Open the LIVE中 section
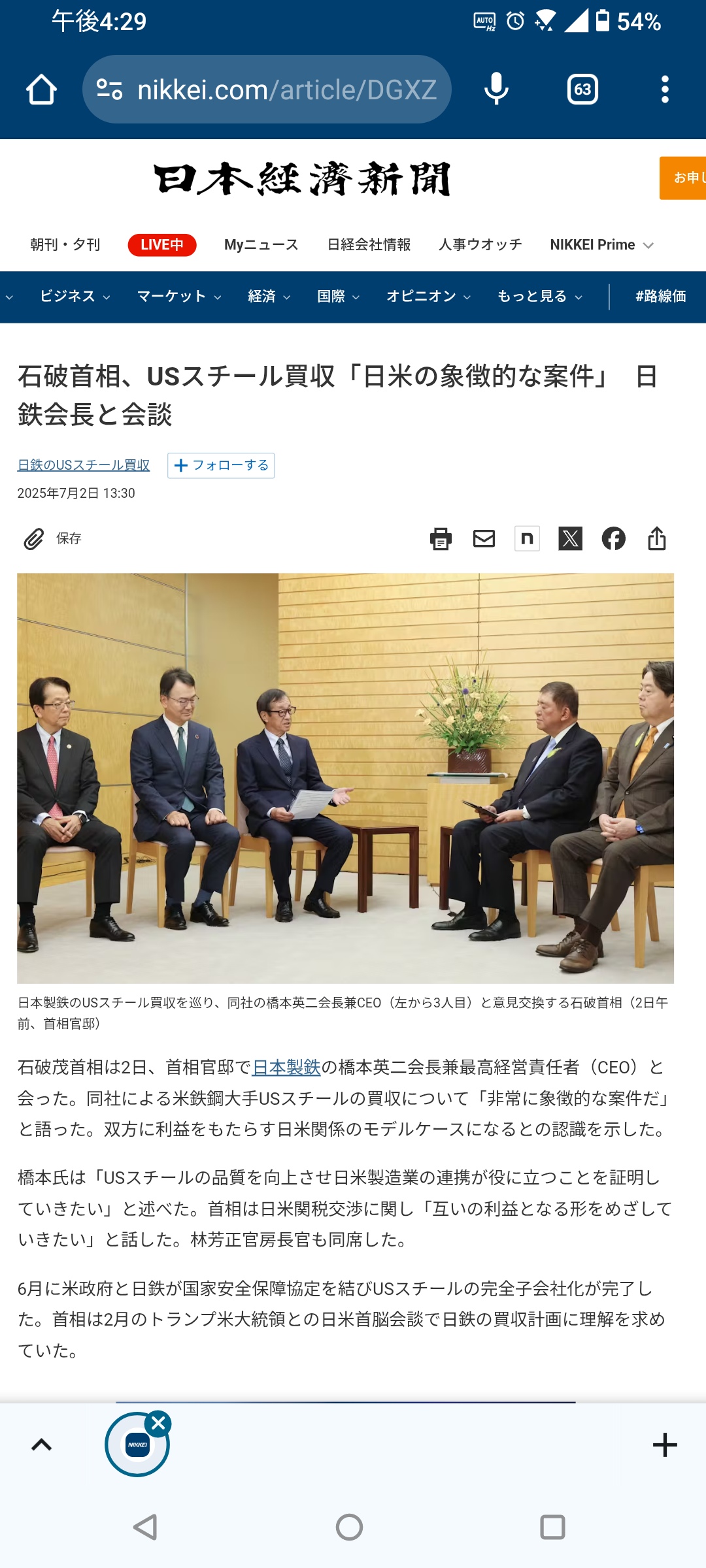The image size is (706, 1568). click(x=162, y=245)
